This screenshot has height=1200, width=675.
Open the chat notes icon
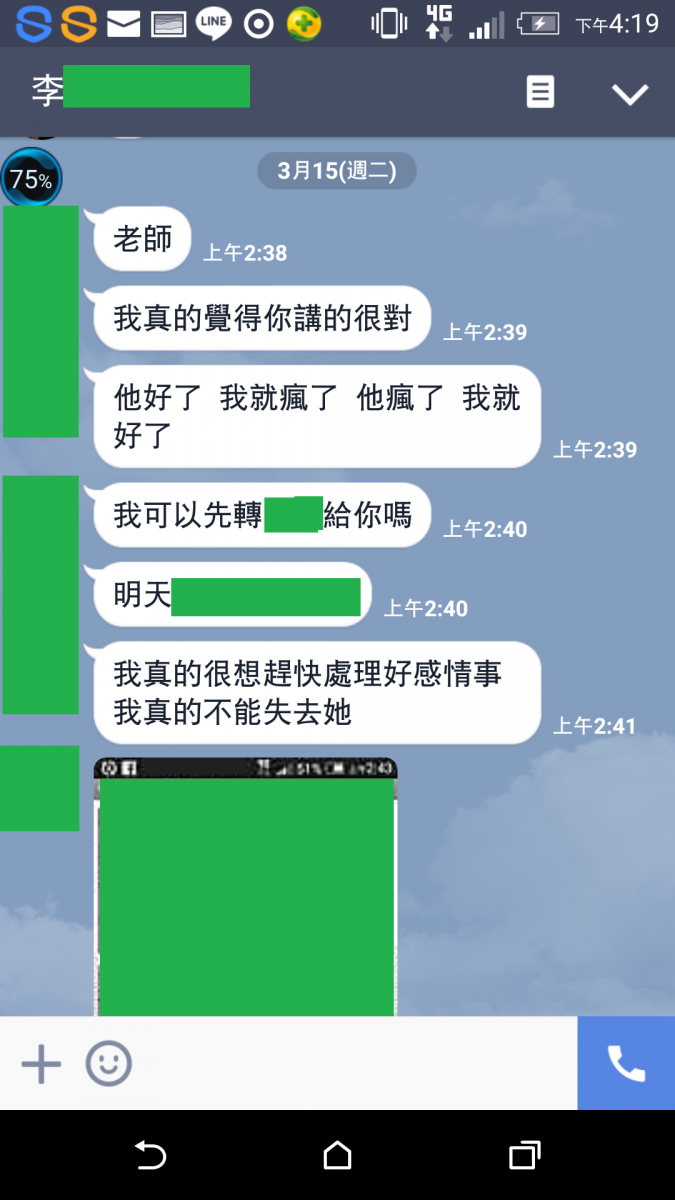coord(540,93)
